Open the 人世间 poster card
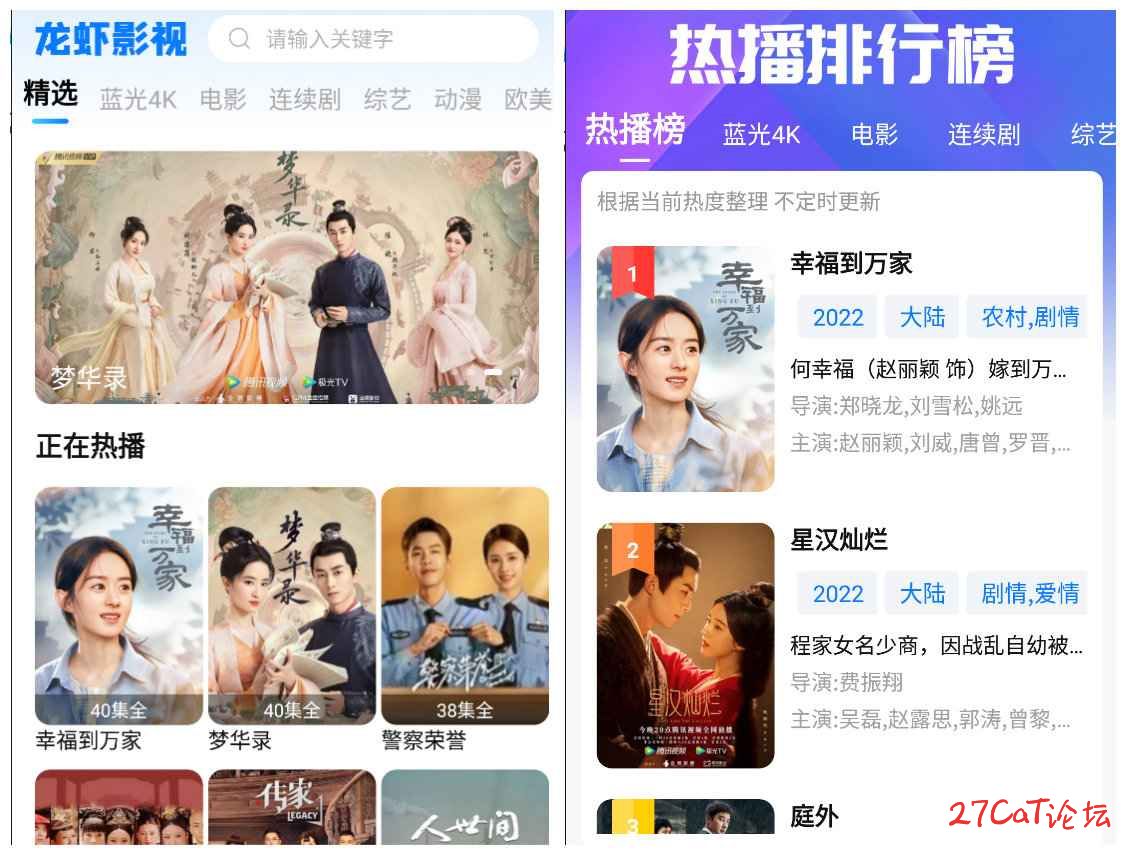 pos(465,808)
